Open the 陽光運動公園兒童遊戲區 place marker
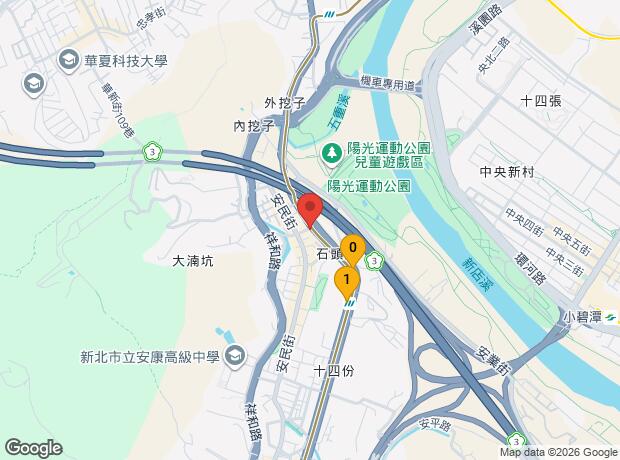Screen dimensions: 620x460 331,154
